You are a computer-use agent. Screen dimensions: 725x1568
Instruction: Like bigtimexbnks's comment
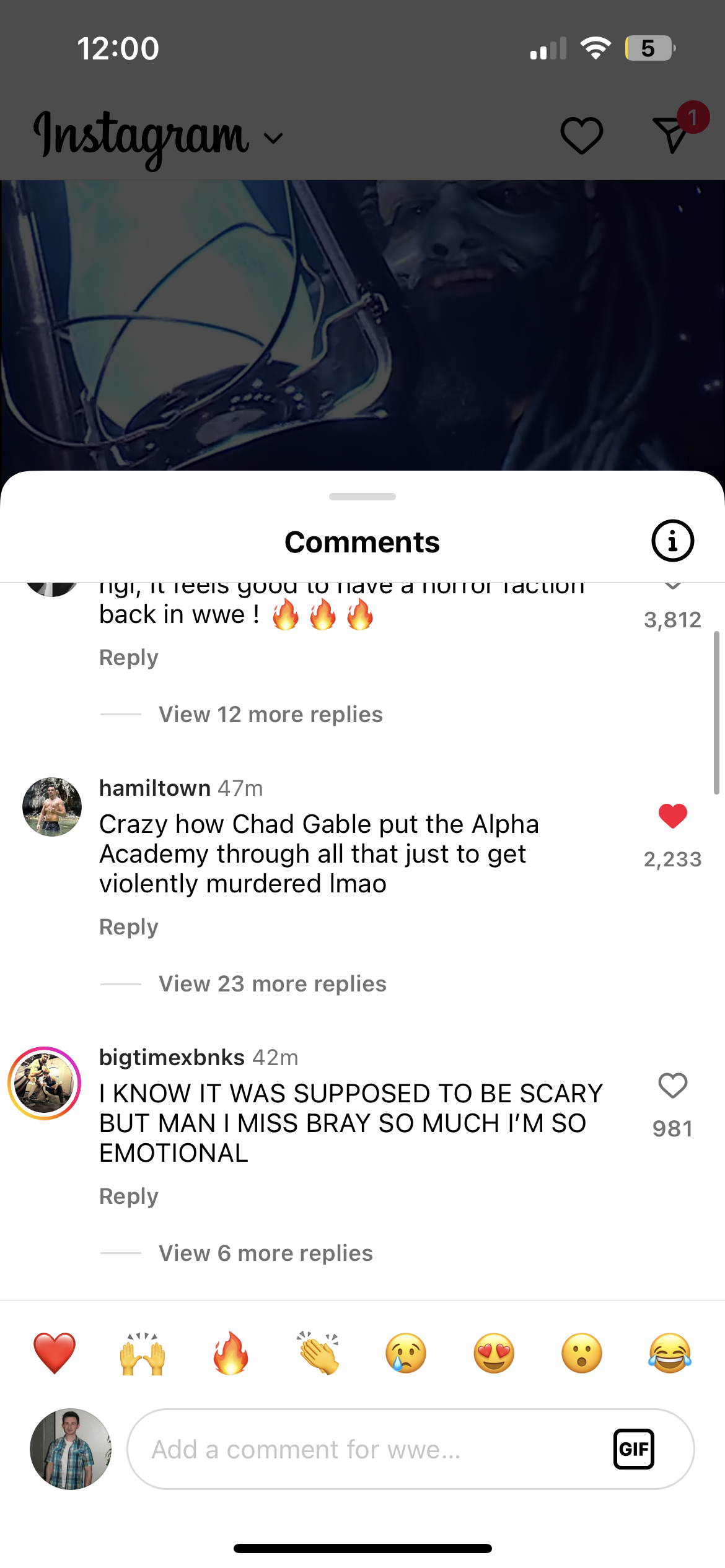[x=672, y=1086]
